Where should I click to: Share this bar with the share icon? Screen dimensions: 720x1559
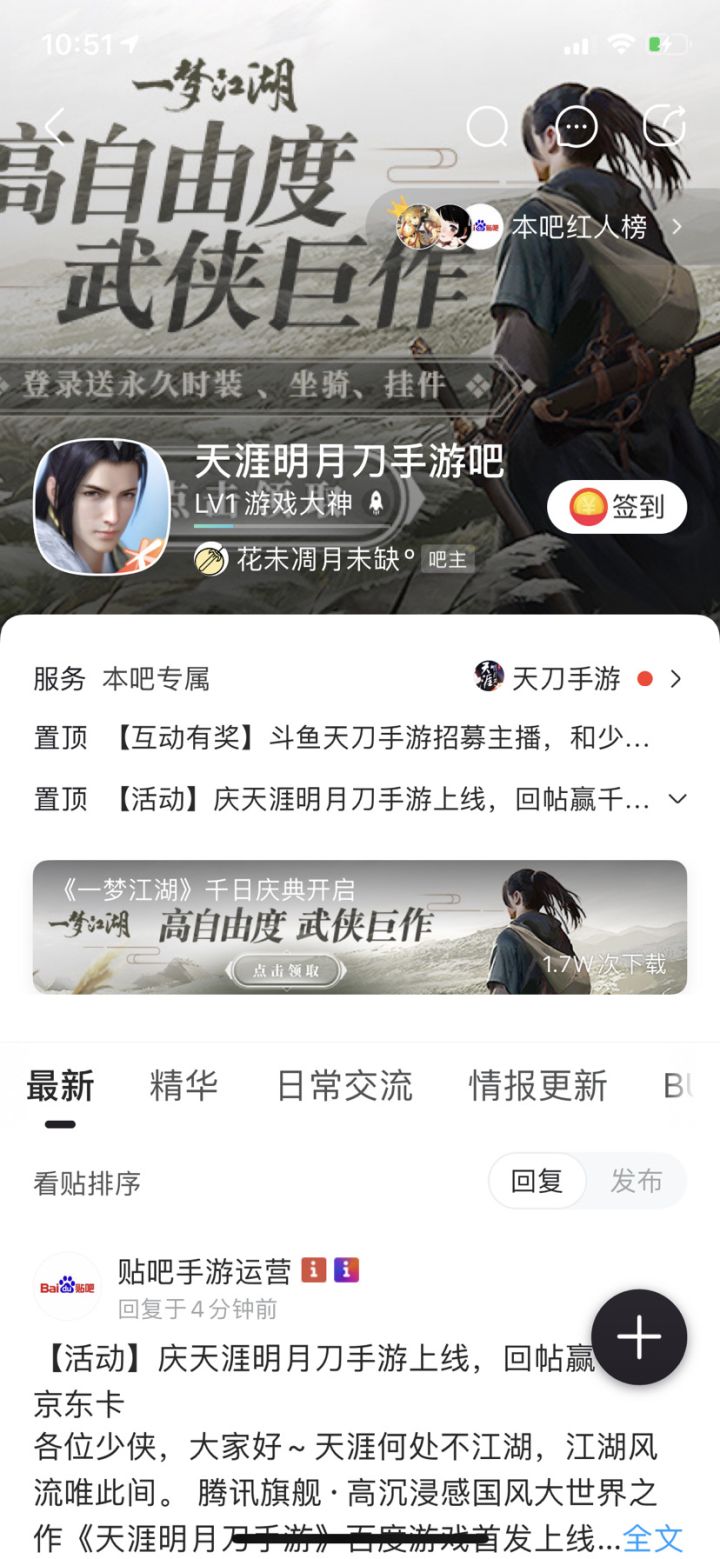[x=665, y=127]
